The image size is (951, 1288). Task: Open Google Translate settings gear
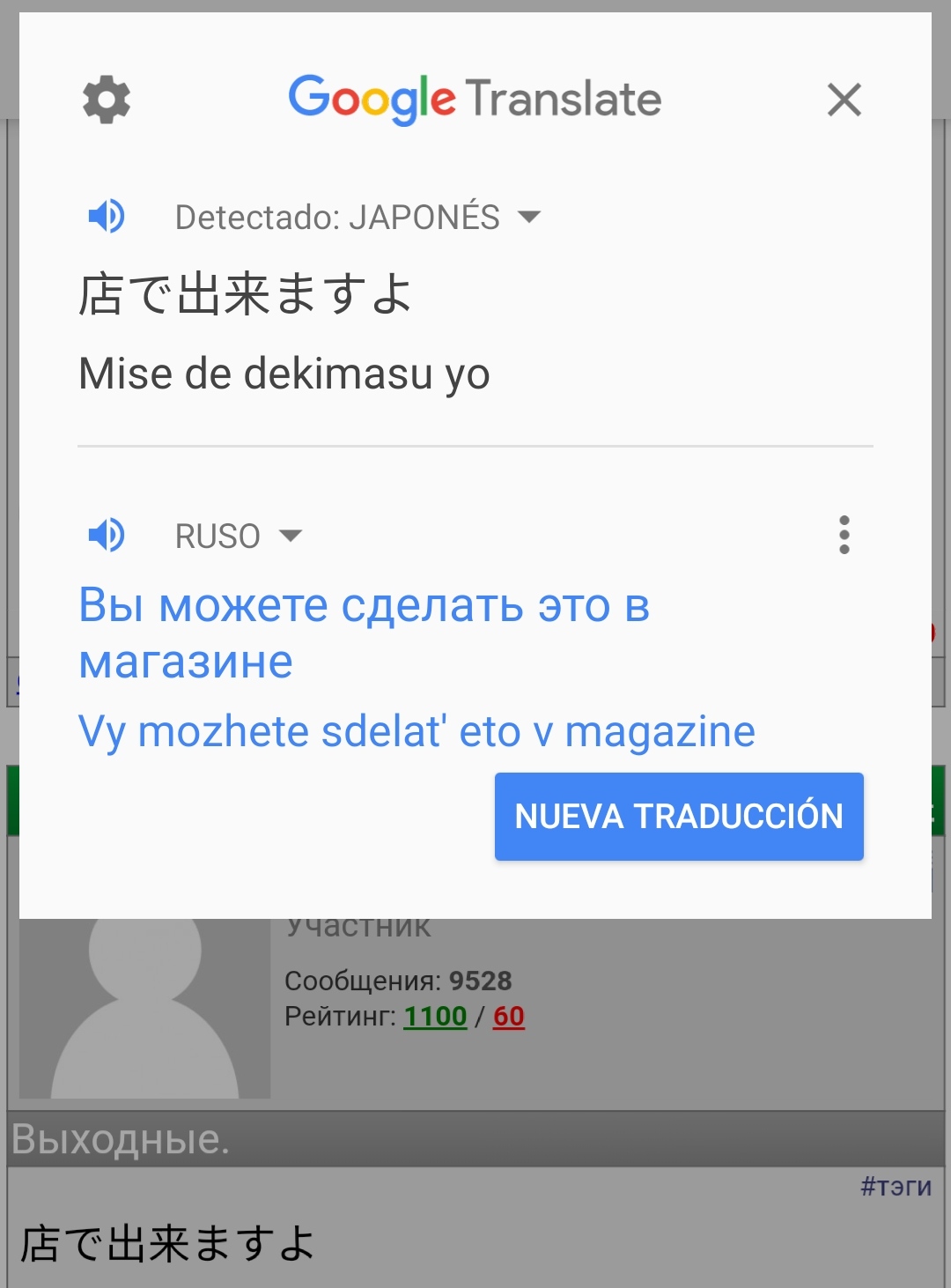click(x=107, y=99)
